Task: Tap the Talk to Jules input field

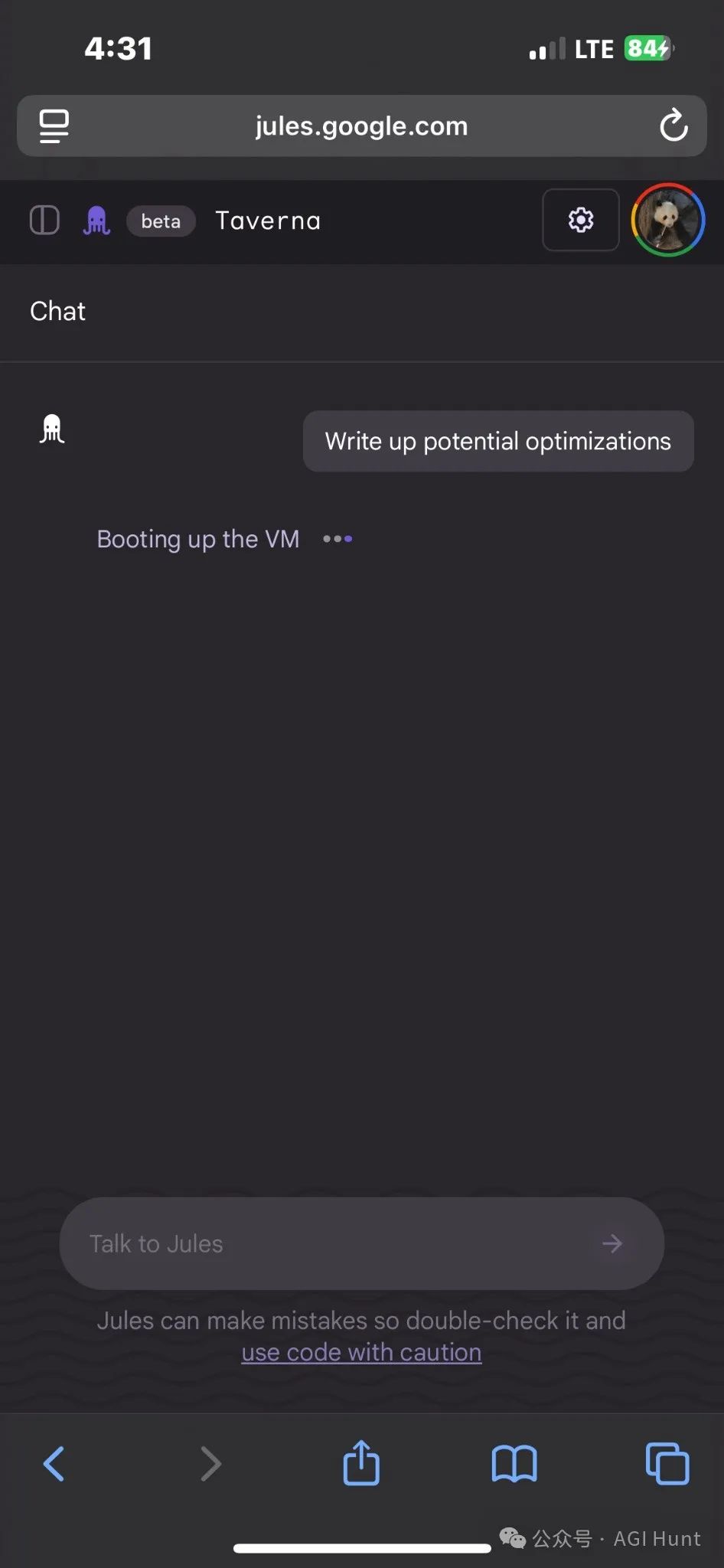Action: click(306, 1243)
